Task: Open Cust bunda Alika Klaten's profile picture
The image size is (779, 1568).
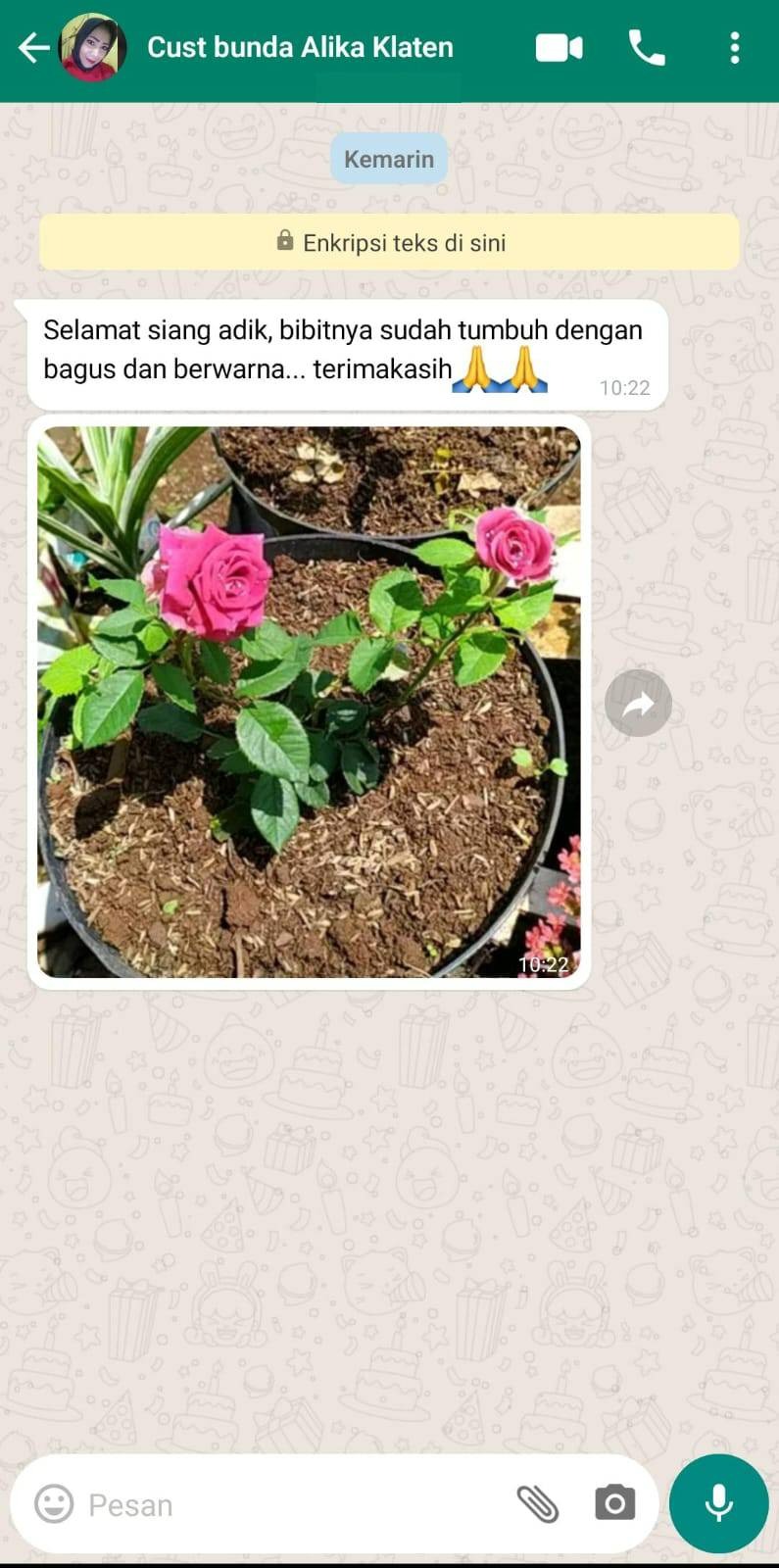Action: pyautogui.click(x=93, y=47)
